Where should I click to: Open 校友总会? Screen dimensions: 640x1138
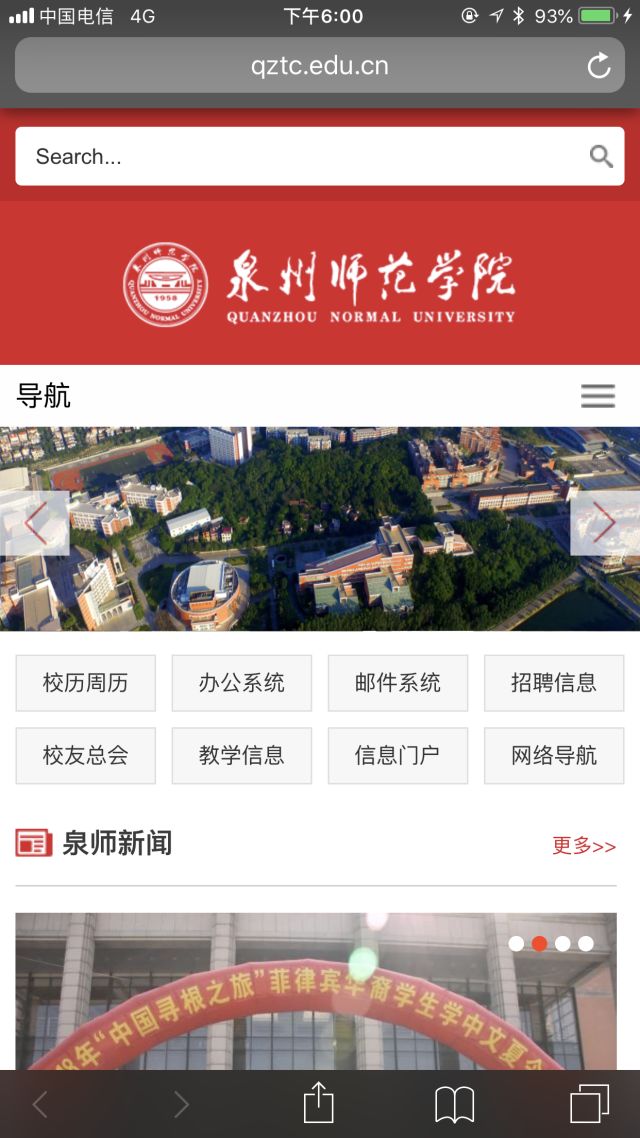tap(86, 755)
